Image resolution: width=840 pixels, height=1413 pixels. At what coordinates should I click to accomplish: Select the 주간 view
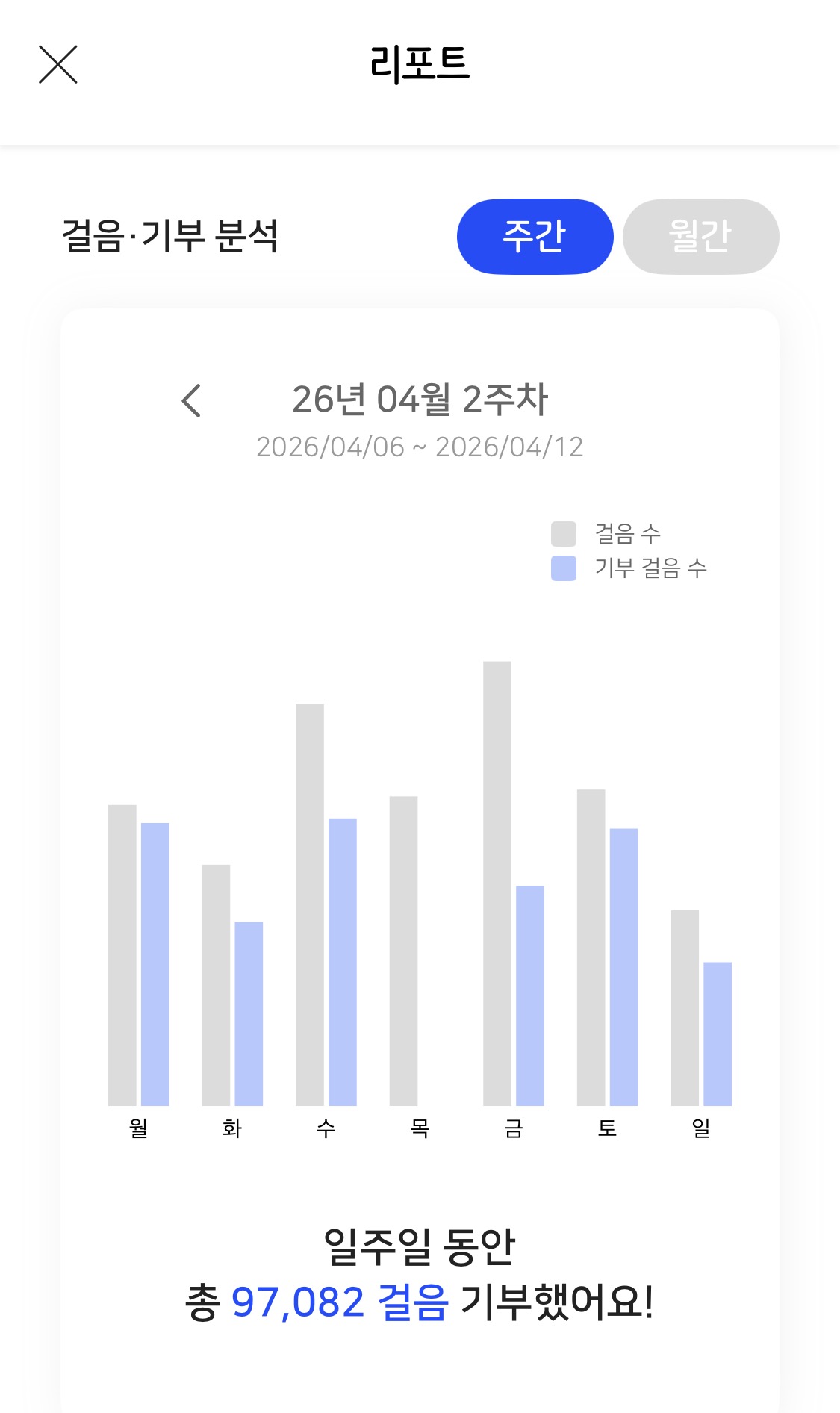pos(535,237)
